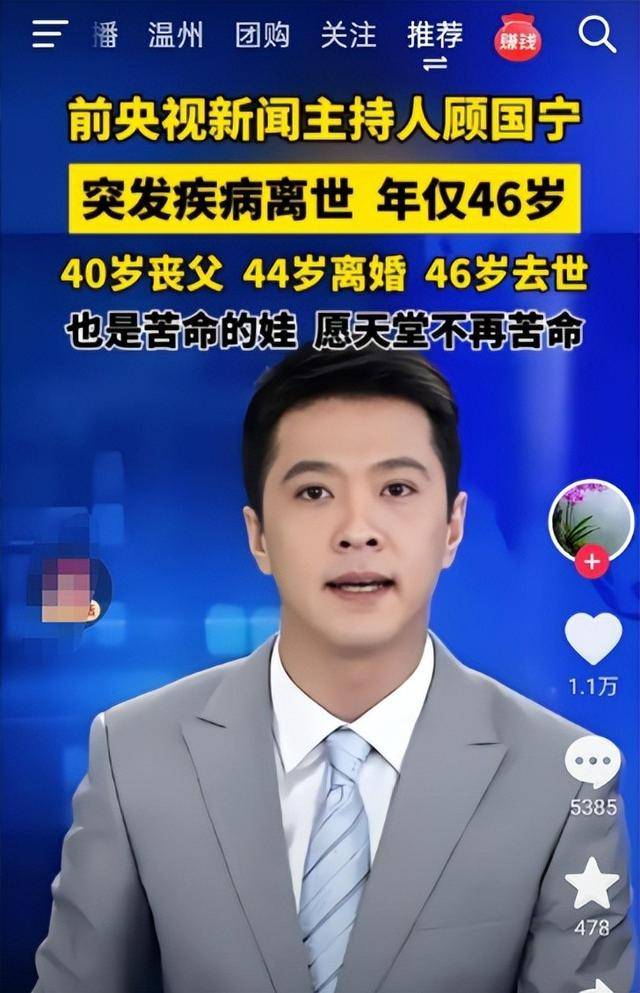
Task: Add video to favorites with star
Action: 593,883
